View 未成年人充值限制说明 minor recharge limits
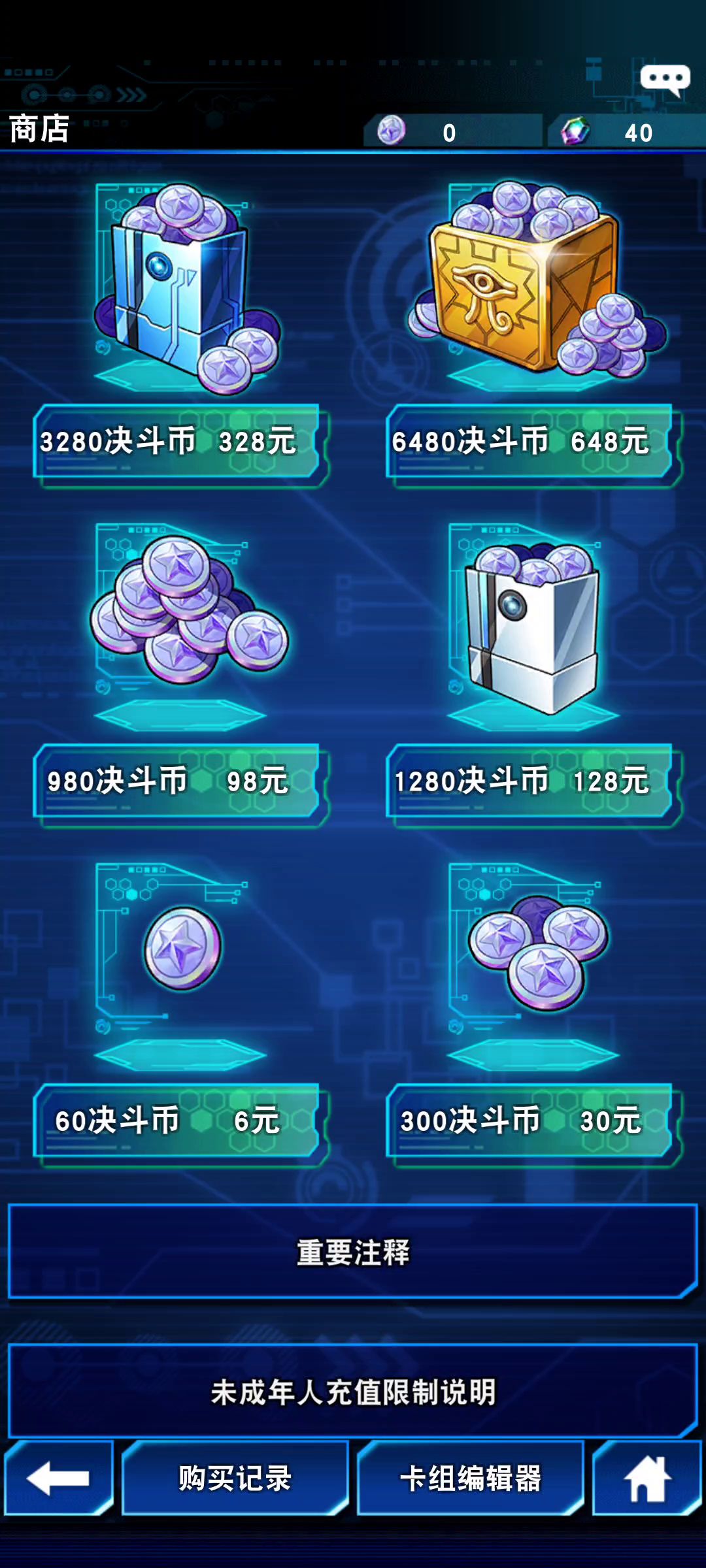Image resolution: width=706 pixels, height=1568 pixels. pos(353,1392)
